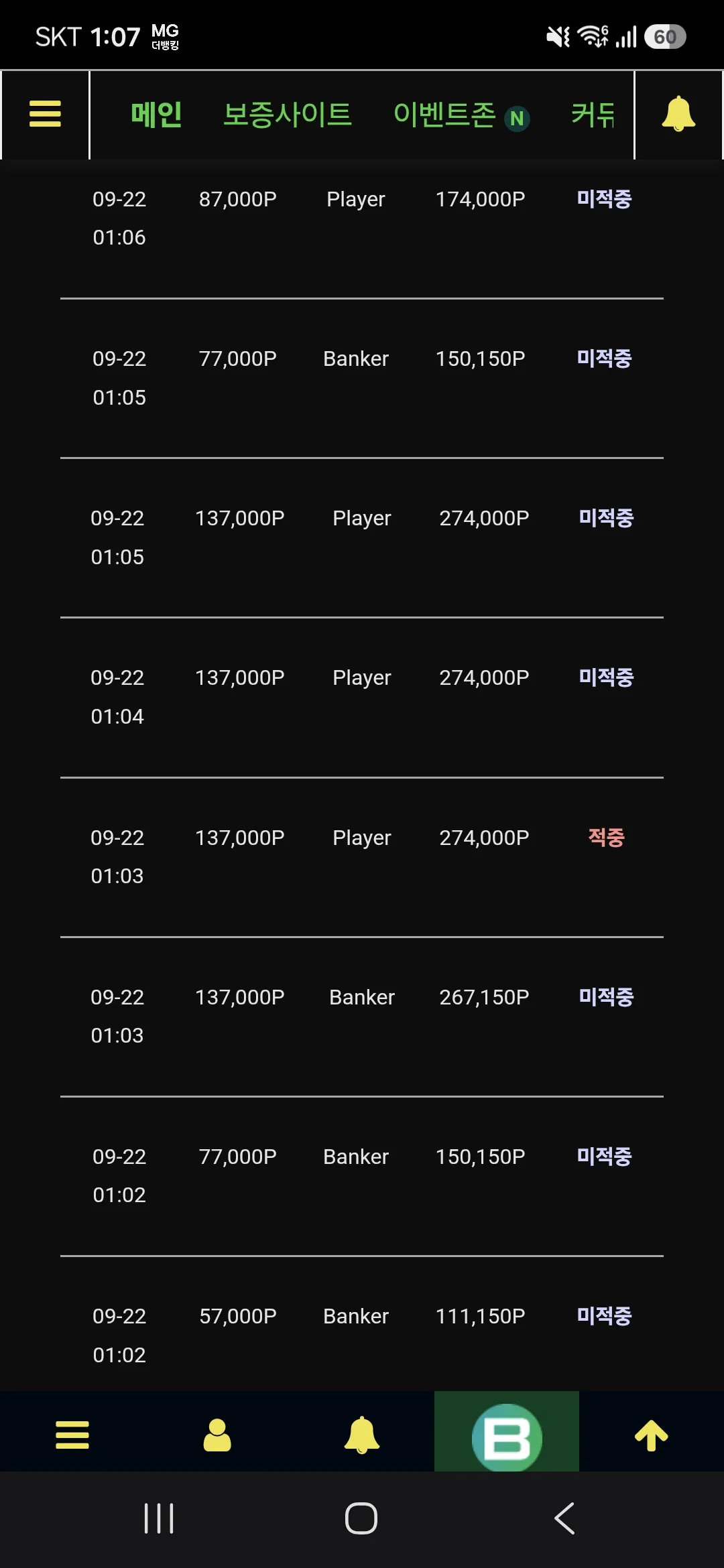
Task: Jump to top with the up arrow
Action: click(x=652, y=1435)
